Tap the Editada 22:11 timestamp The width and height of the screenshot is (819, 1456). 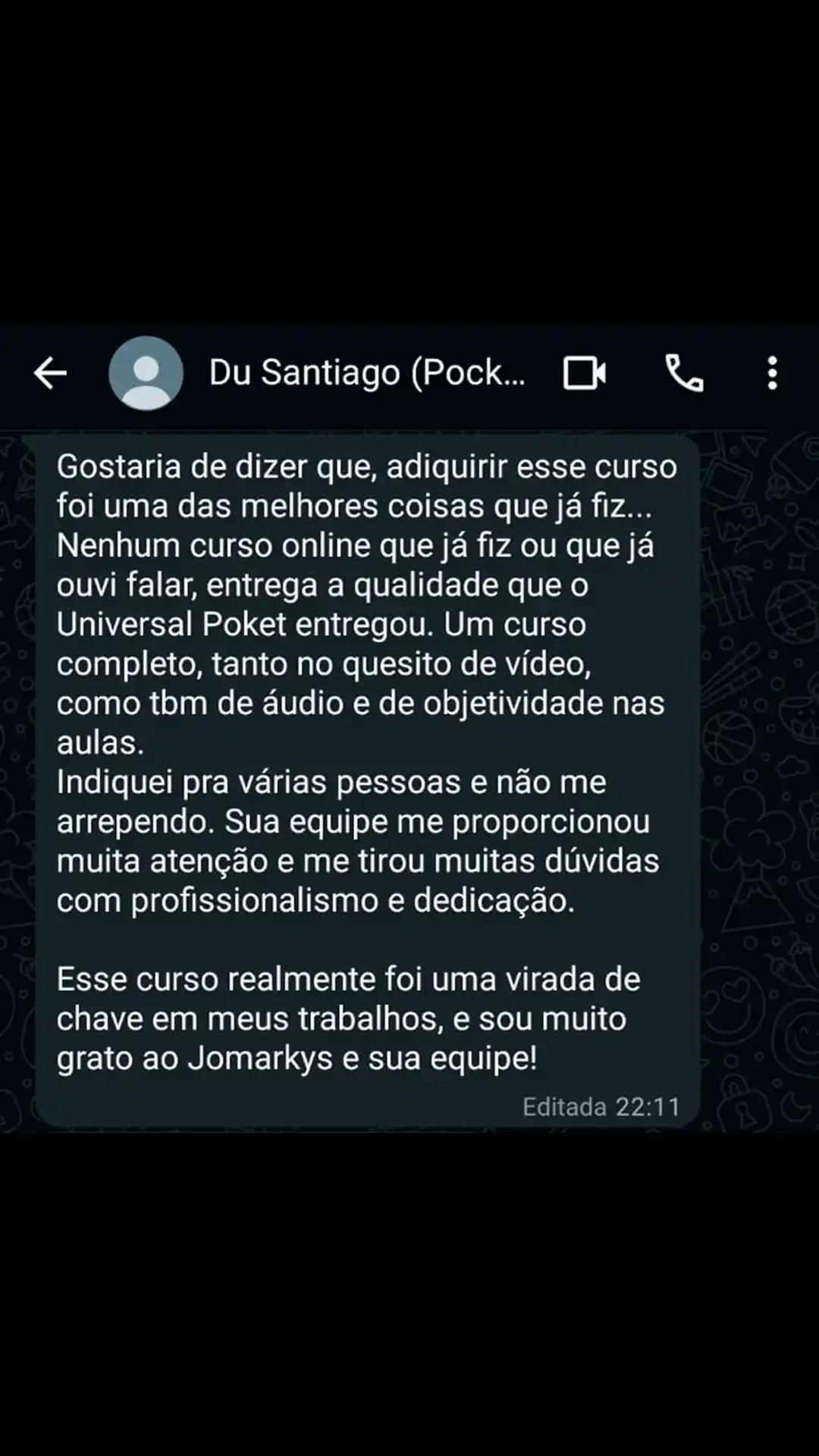pos(603,1107)
